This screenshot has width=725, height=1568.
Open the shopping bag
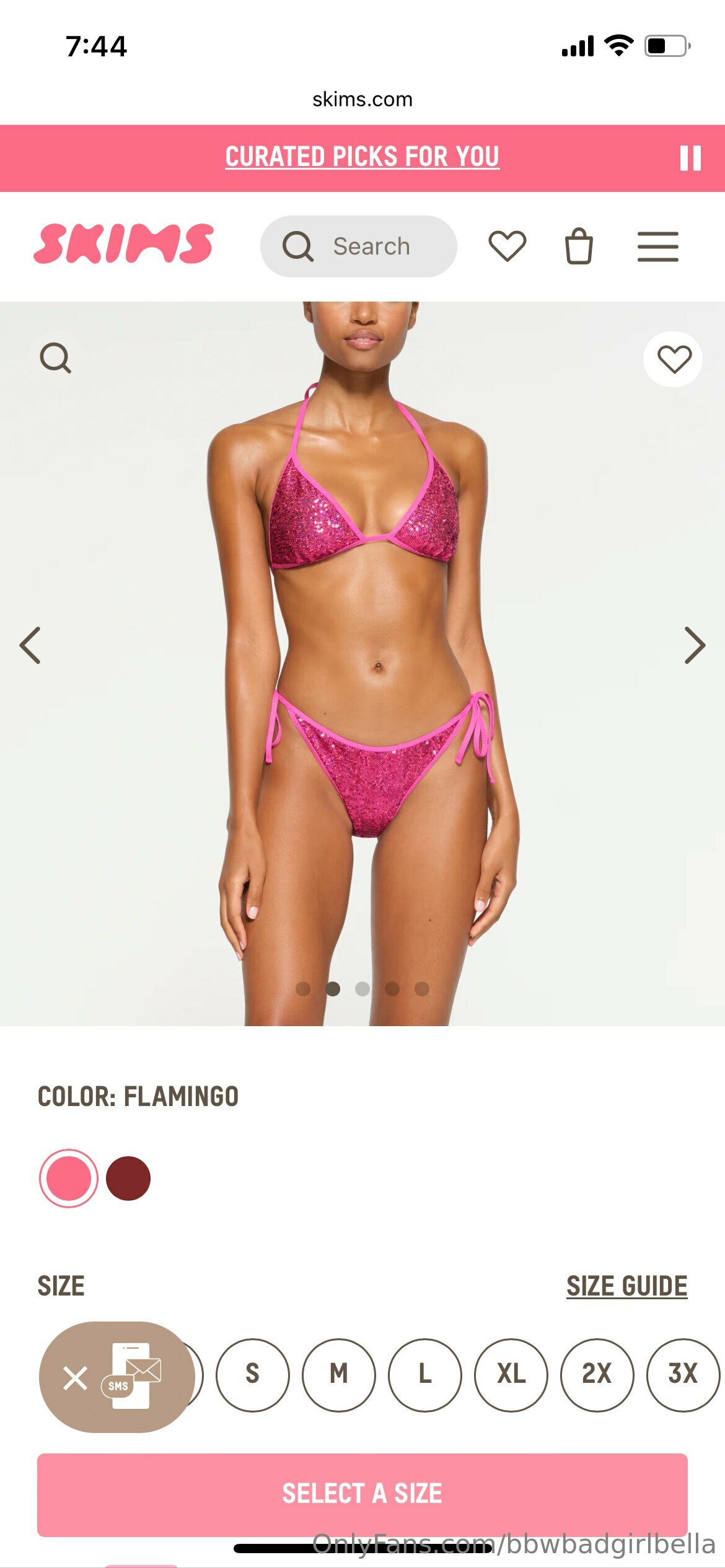(x=579, y=246)
